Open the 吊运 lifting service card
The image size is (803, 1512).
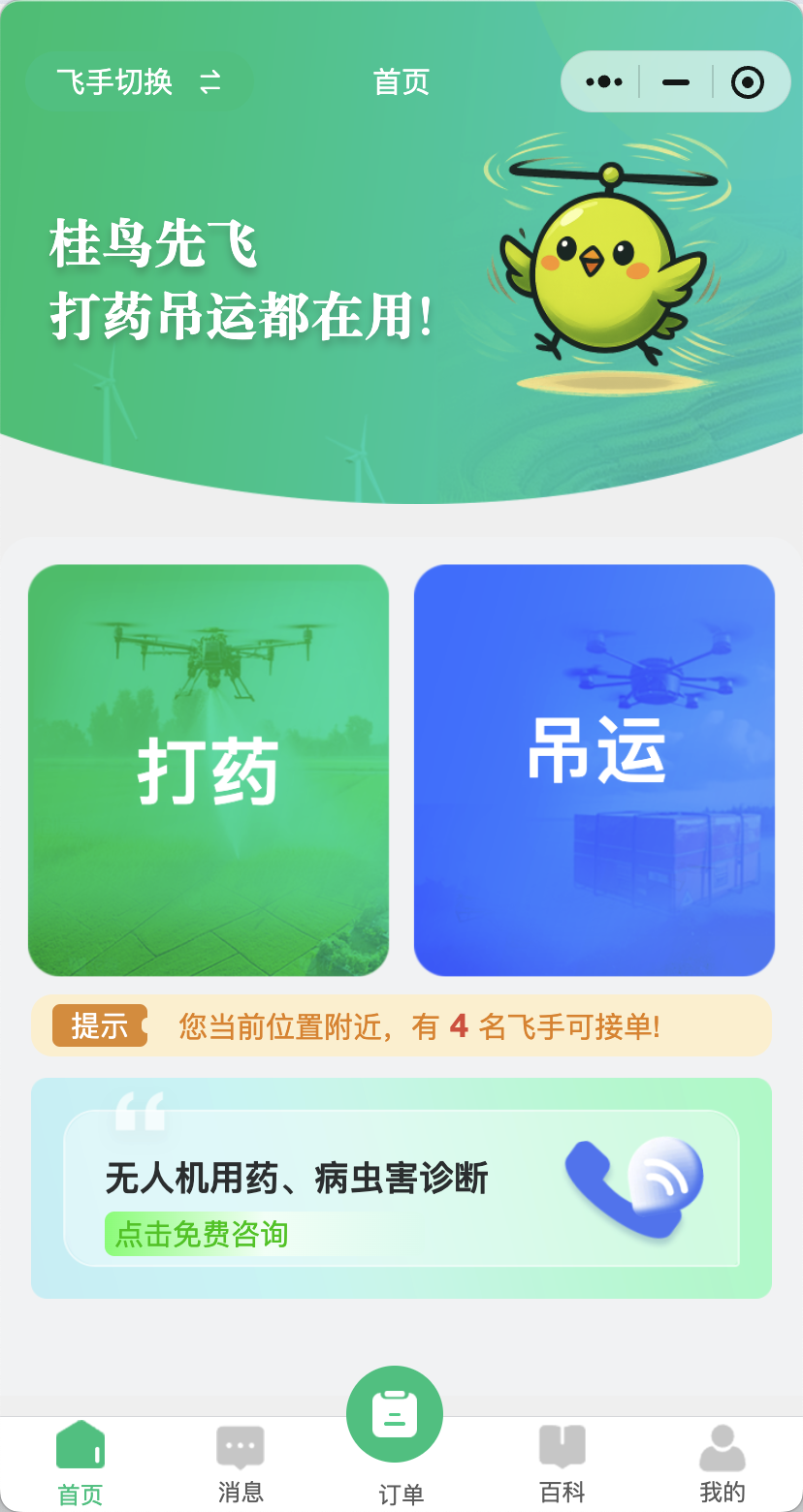[x=594, y=769]
